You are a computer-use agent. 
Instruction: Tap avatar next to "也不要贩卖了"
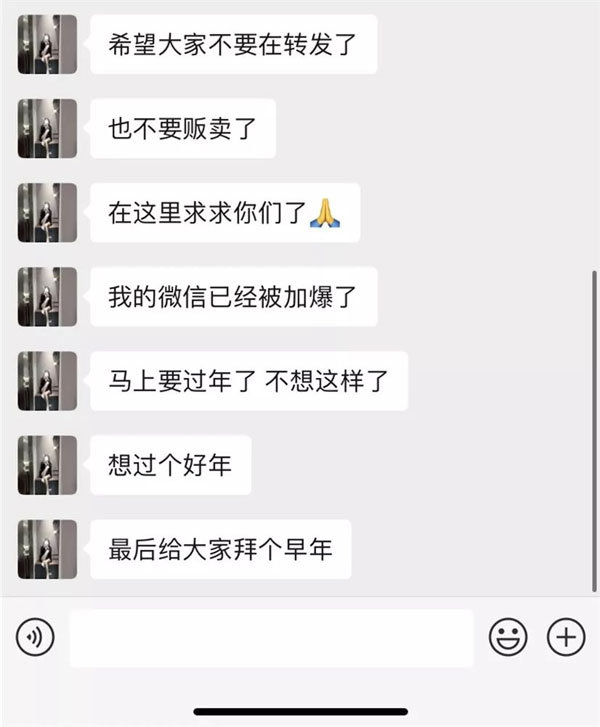47,129
